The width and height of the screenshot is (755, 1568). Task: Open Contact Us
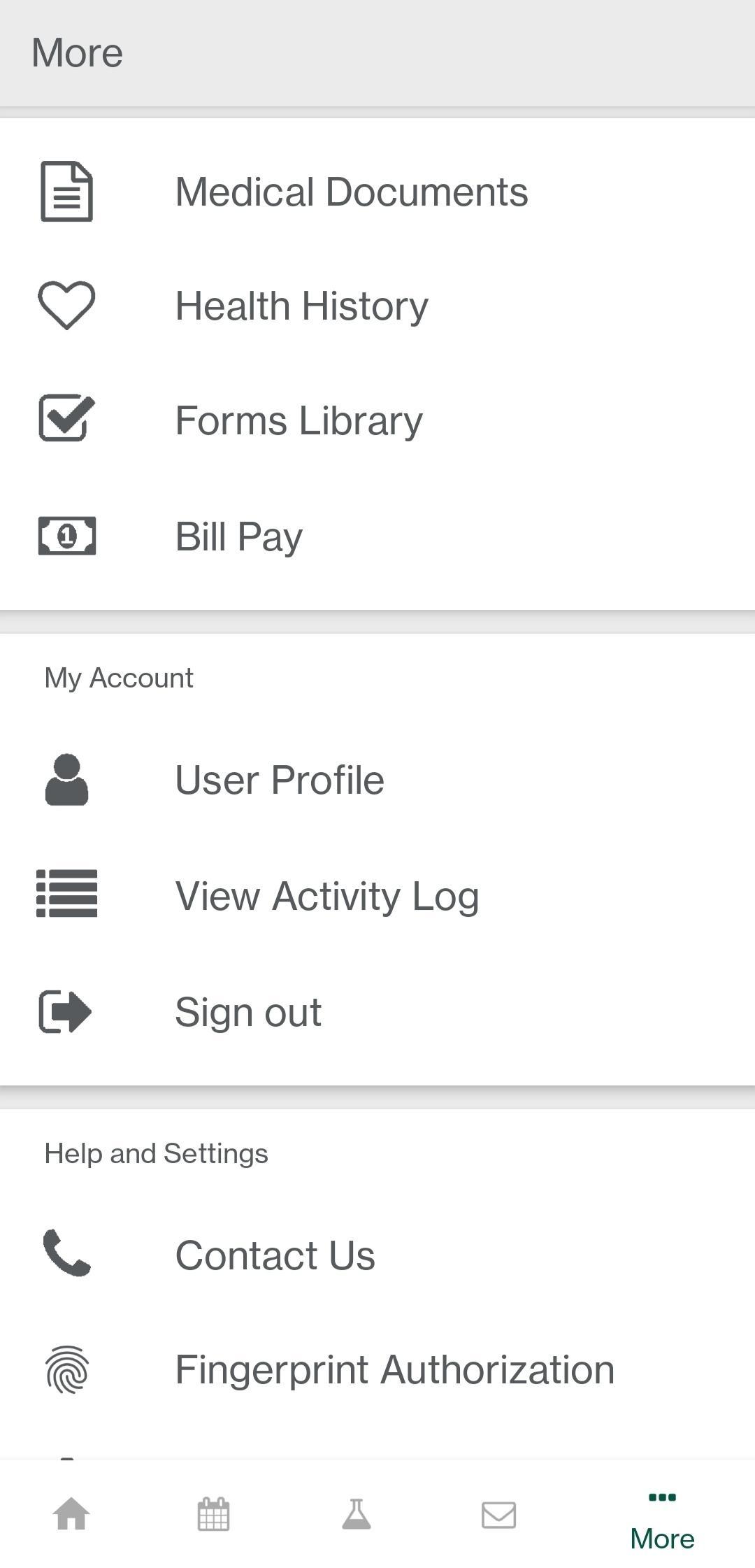click(275, 1255)
